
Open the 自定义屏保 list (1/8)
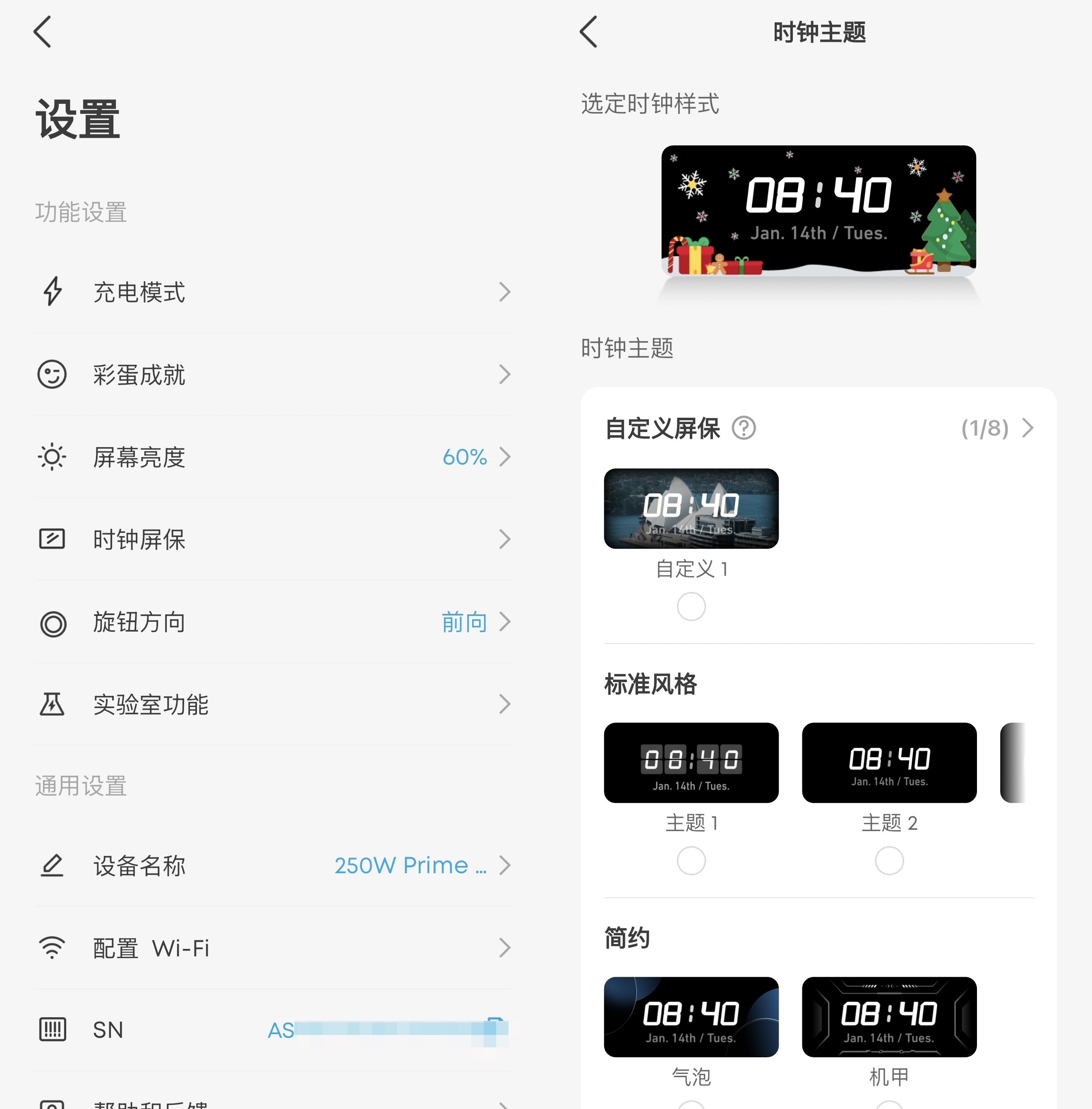pyautogui.click(x=998, y=429)
